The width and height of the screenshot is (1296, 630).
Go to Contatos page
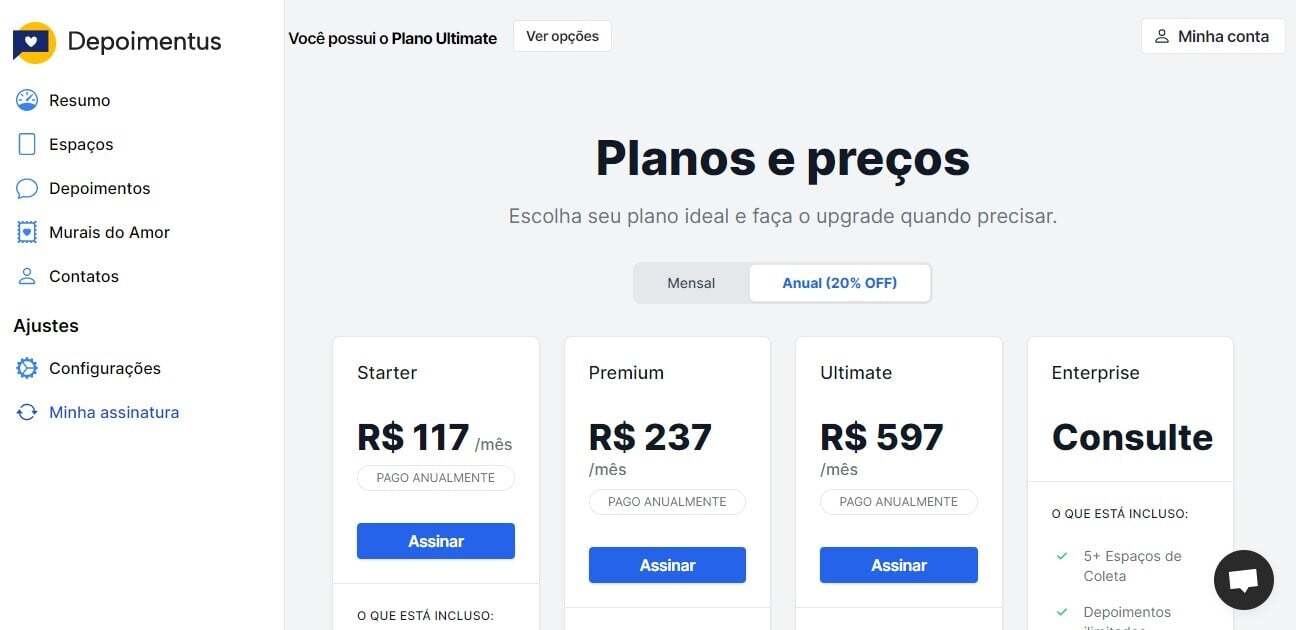pos(83,276)
